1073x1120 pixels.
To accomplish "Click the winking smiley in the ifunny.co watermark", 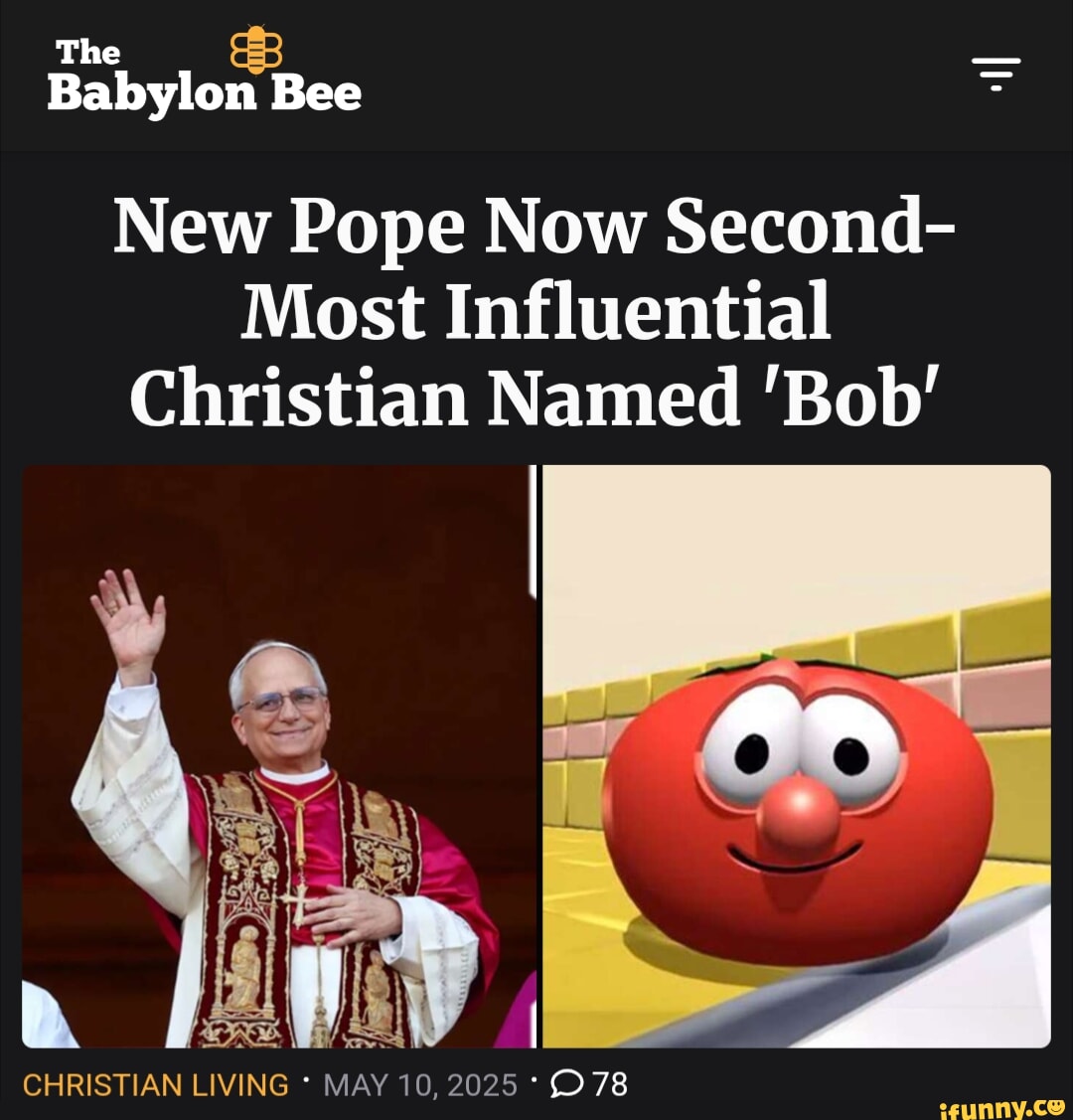I will [x=1055, y=1106].
